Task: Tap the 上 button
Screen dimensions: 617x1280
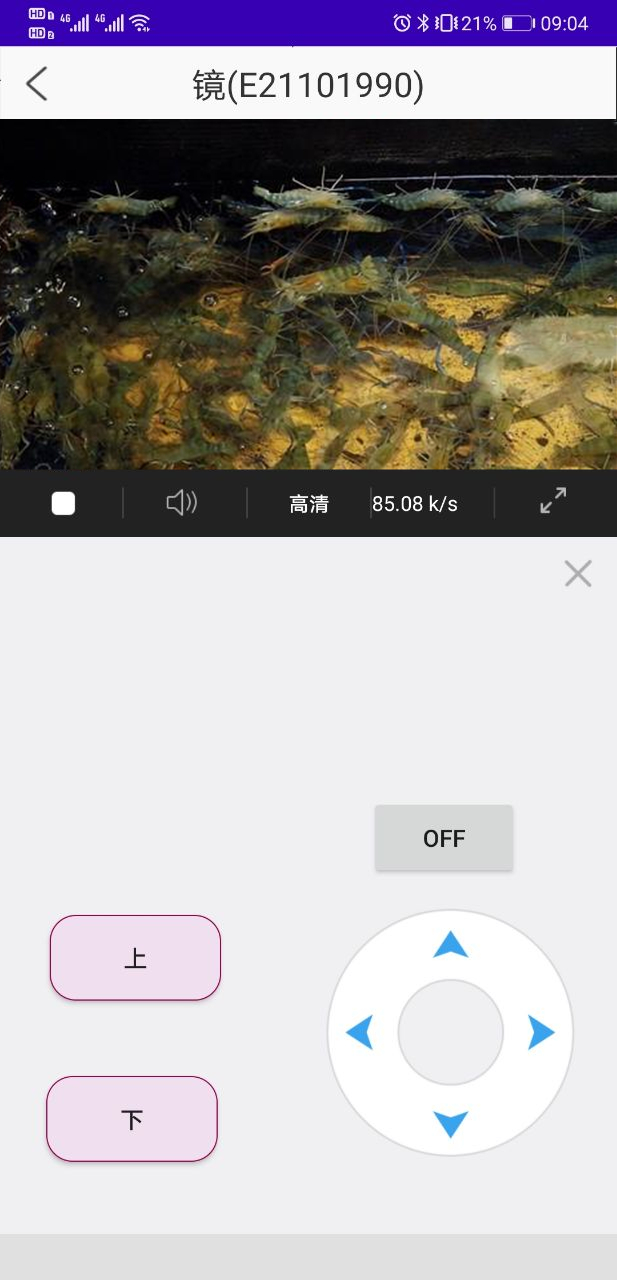Action: pos(135,958)
